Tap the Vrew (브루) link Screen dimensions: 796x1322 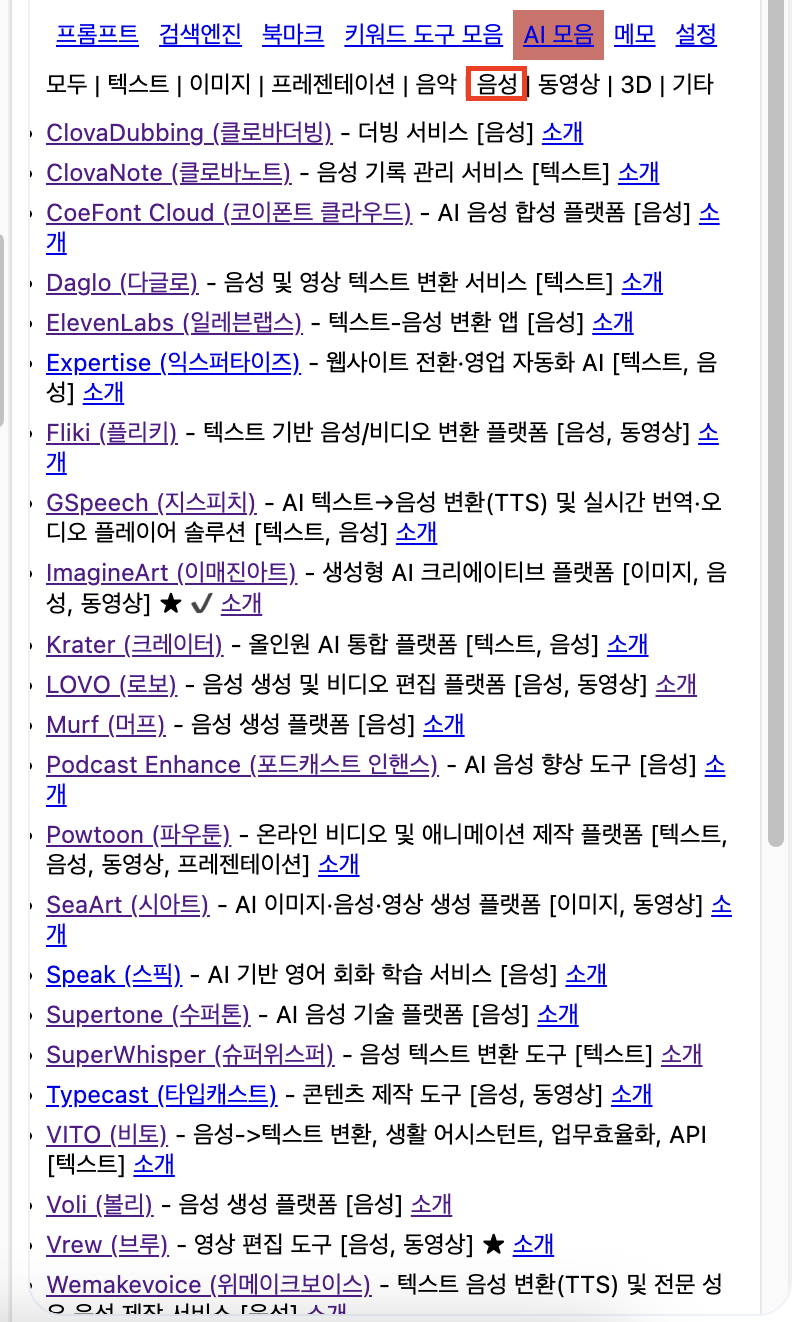[107, 1244]
